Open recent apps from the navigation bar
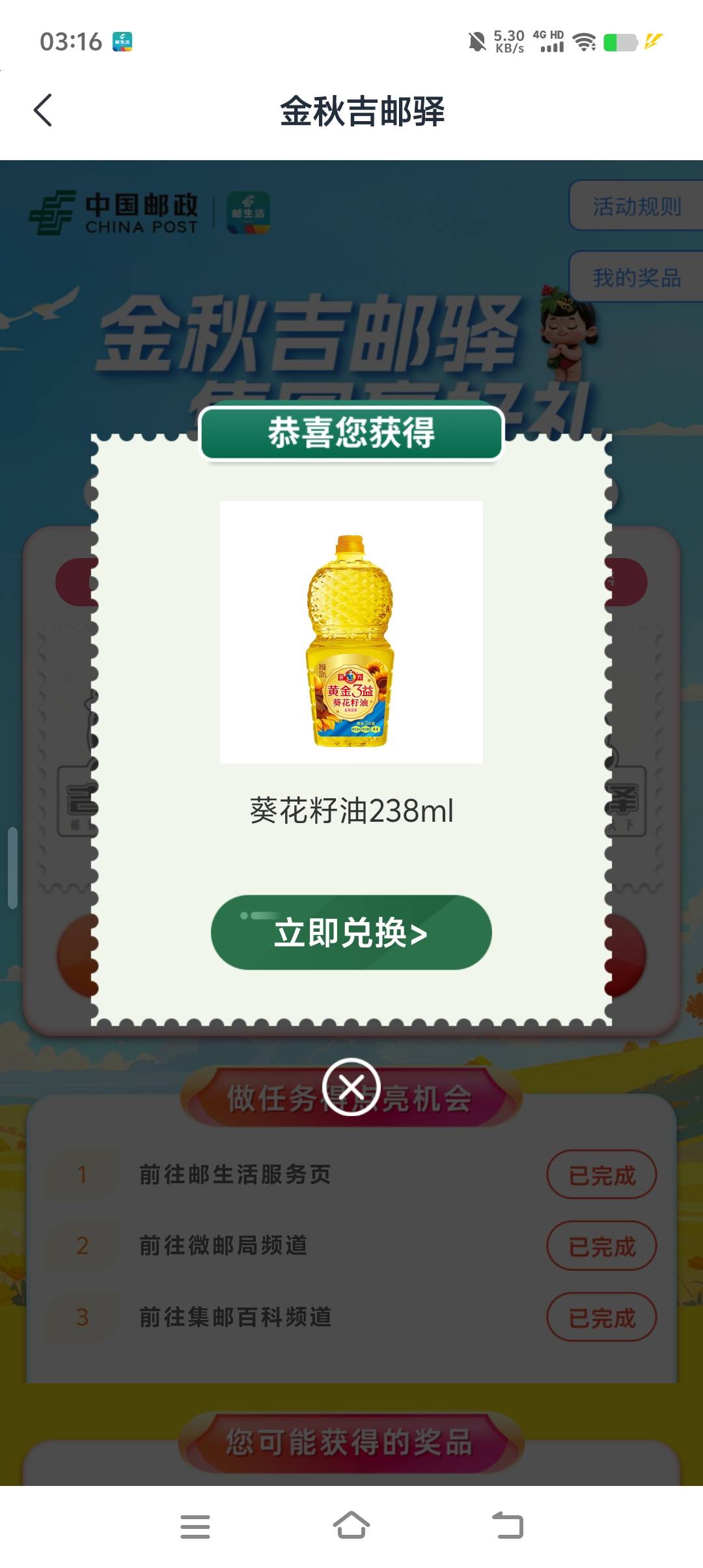Image resolution: width=703 pixels, height=1568 pixels. tap(195, 1526)
